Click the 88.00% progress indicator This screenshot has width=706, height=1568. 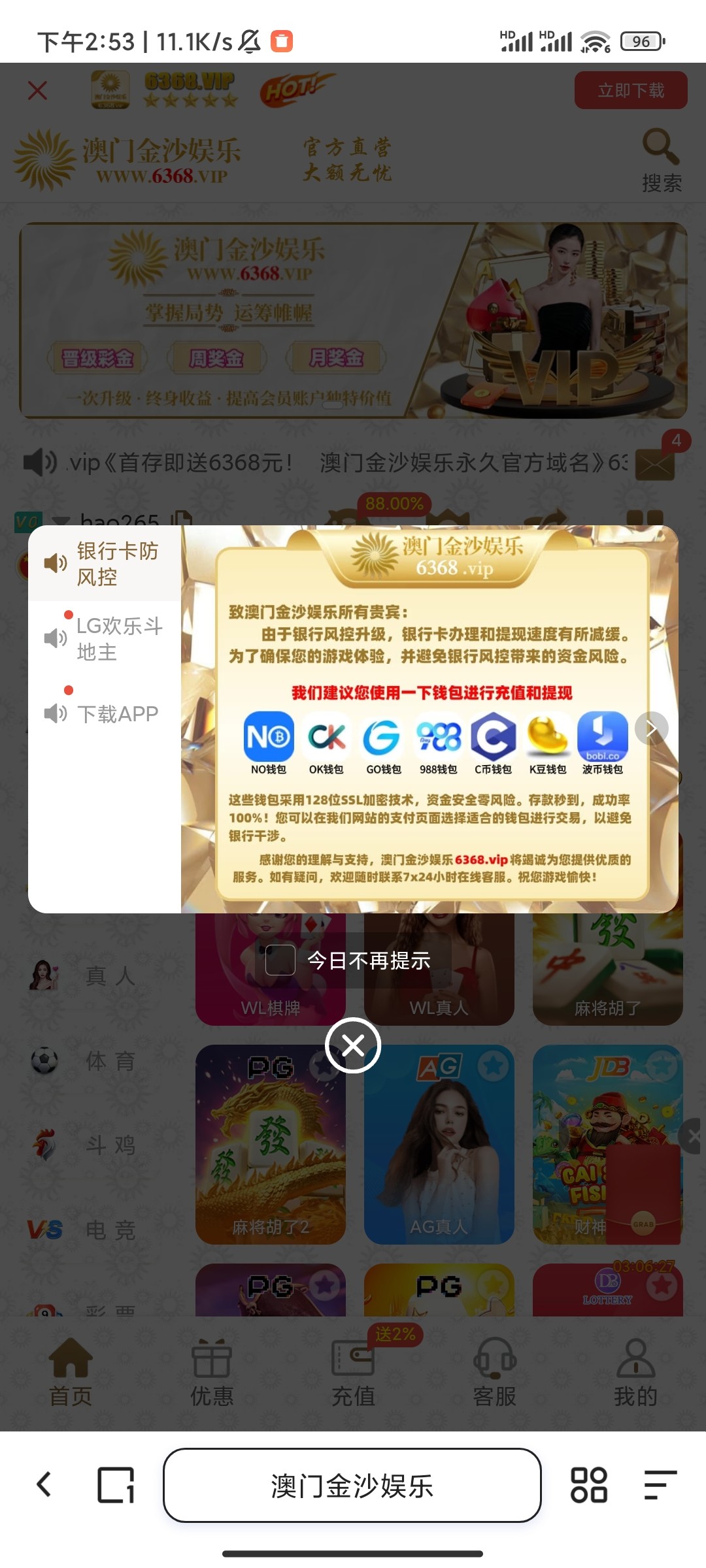[395, 504]
